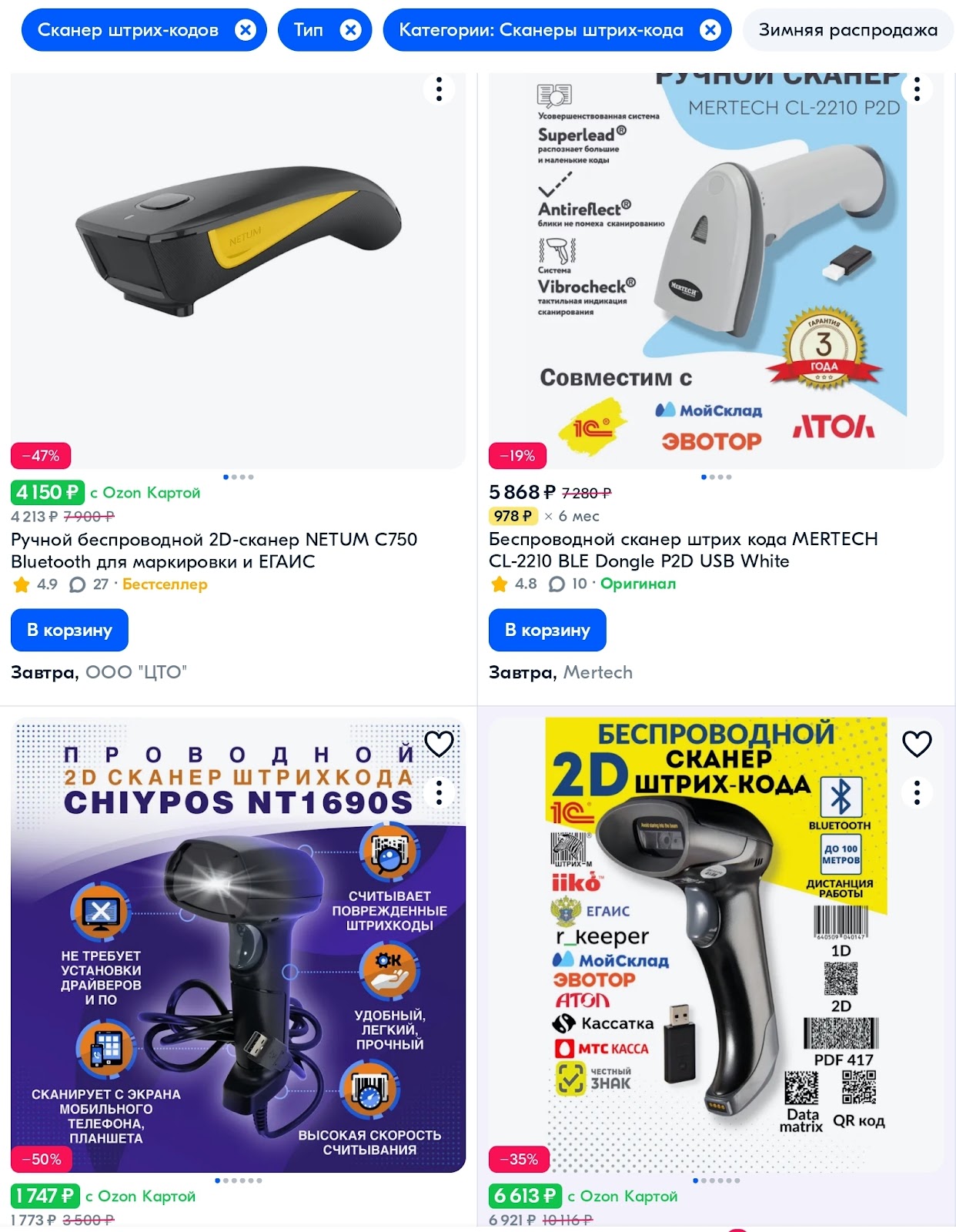Open options menu for CHIYPOS NT1690S scanner

(439, 792)
